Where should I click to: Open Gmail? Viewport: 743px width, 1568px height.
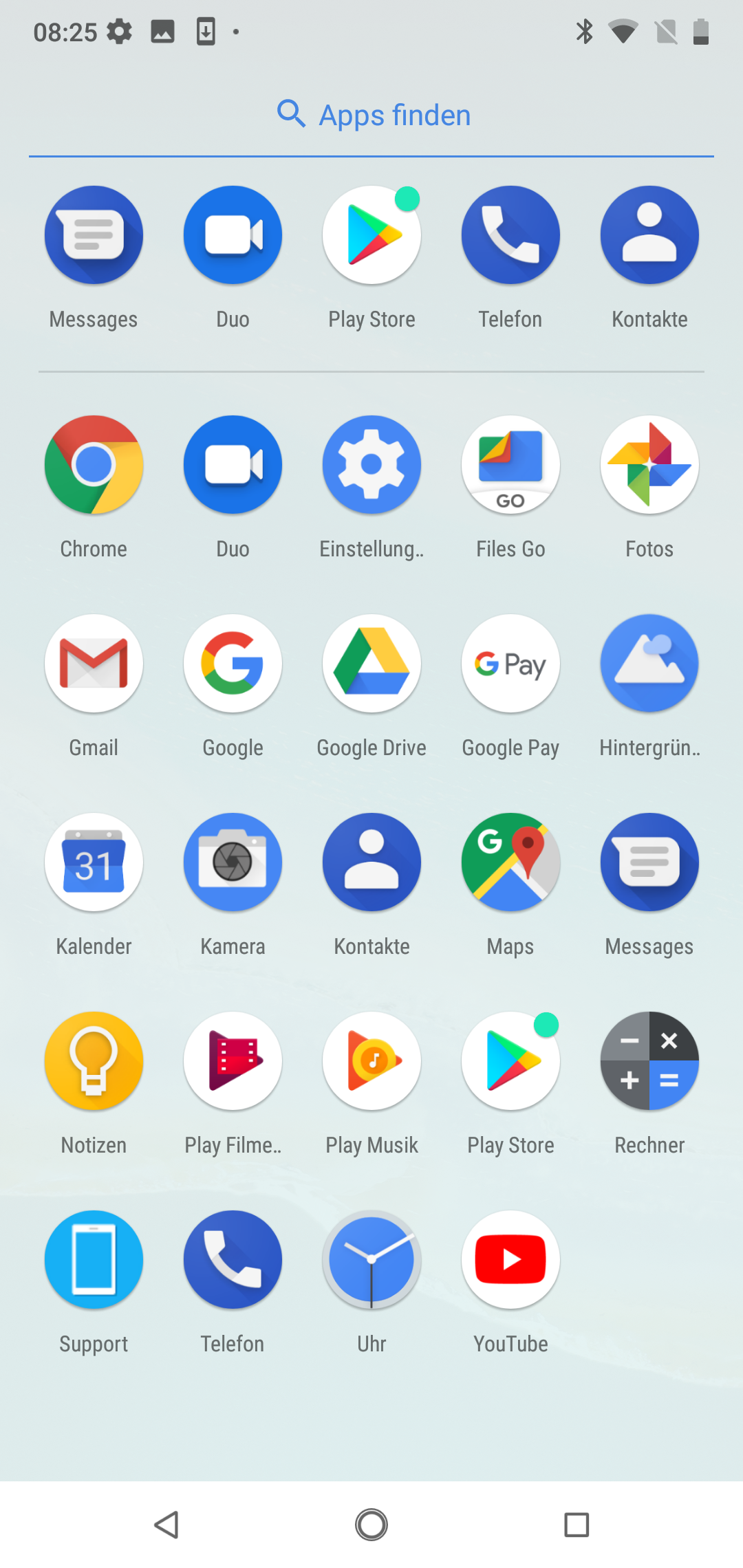coord(94,664)
